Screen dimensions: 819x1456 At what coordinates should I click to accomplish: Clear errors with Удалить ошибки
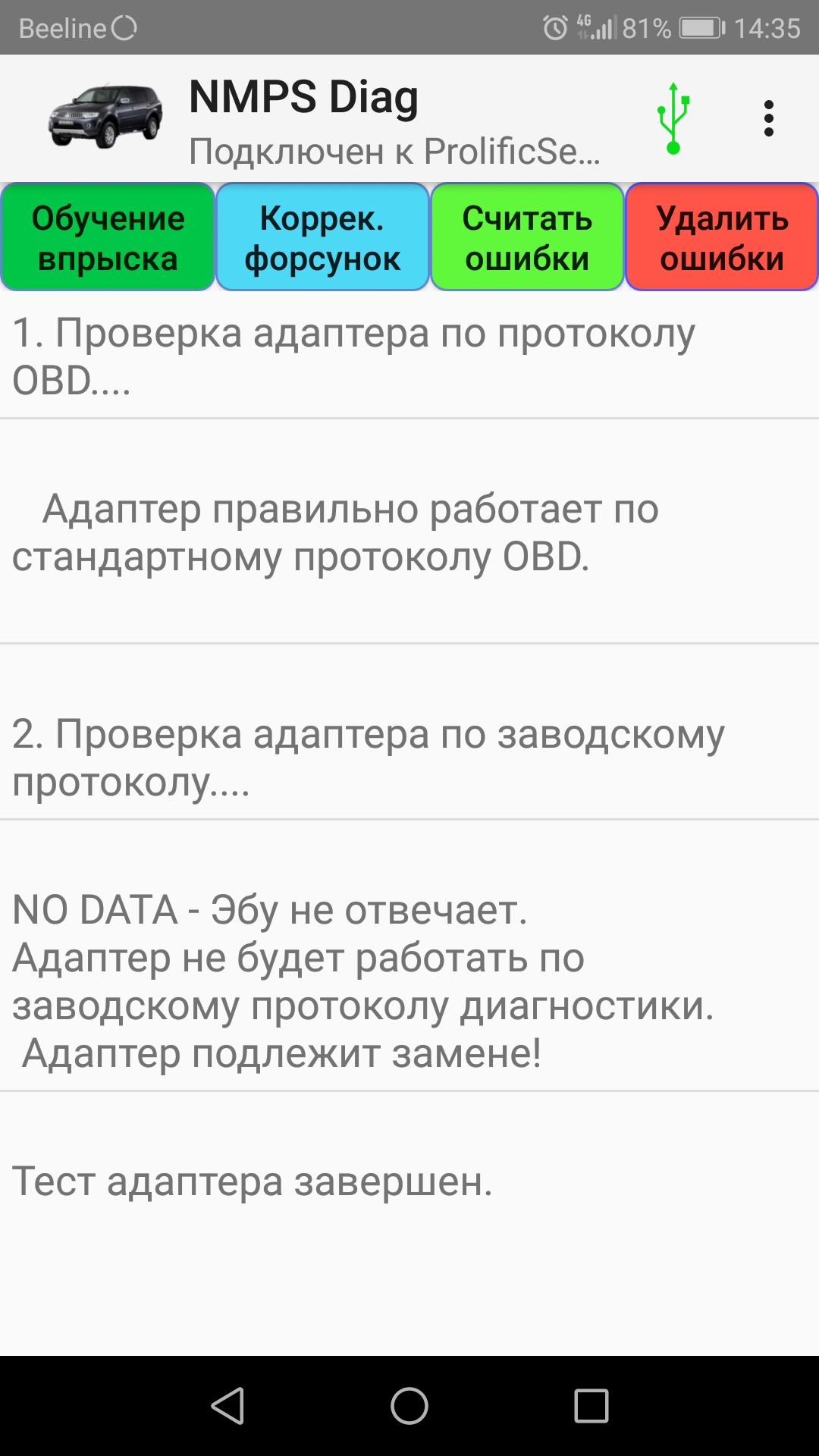(722, 237)
